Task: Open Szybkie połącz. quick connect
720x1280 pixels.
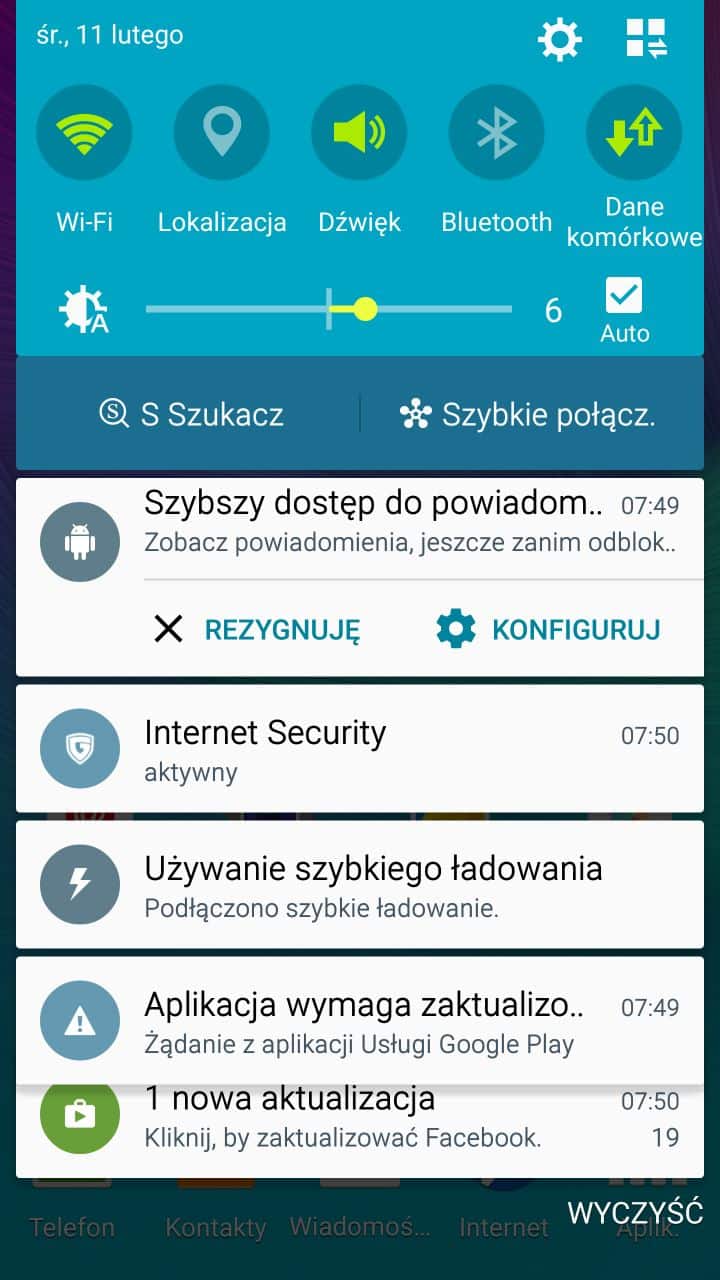Action: point(528,414)
